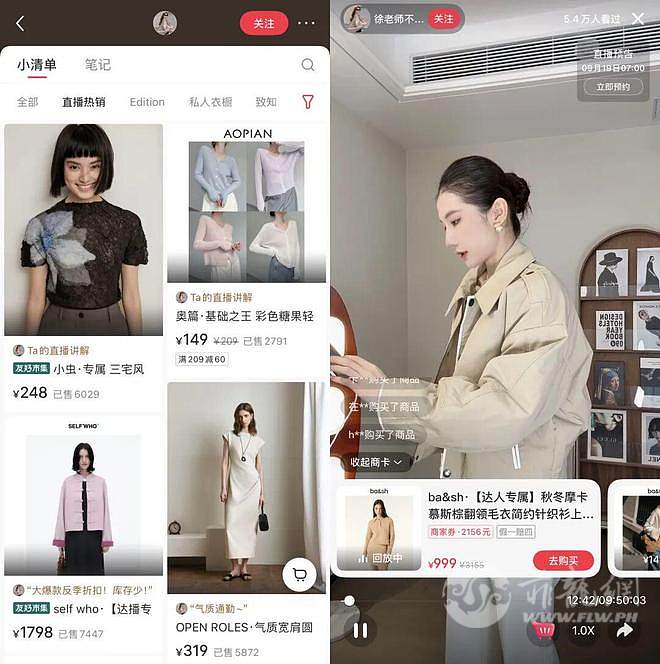The height and width of the screenshot is (664, 660).
Task: Close the livestream with the X
Action: click(x=639, y=18)
